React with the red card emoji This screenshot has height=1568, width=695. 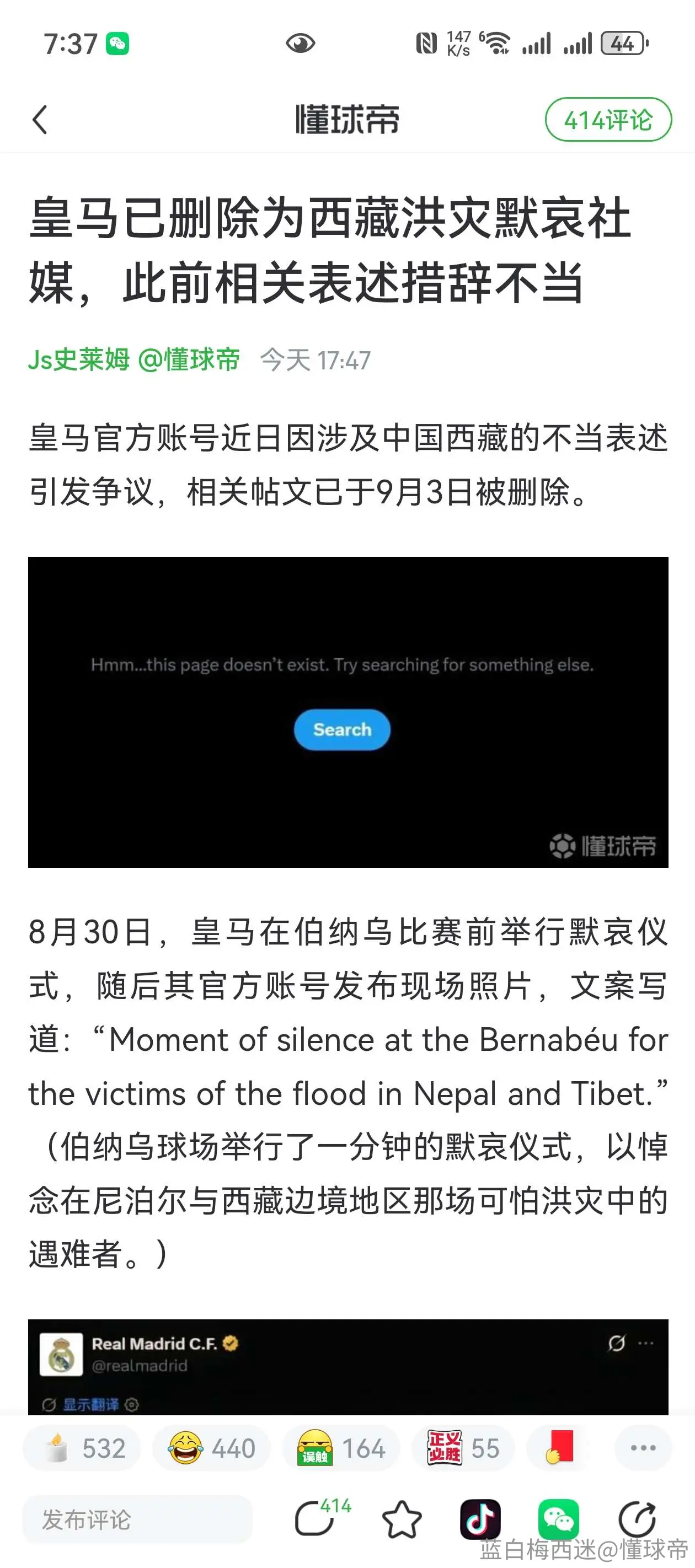click(559, 1448)
